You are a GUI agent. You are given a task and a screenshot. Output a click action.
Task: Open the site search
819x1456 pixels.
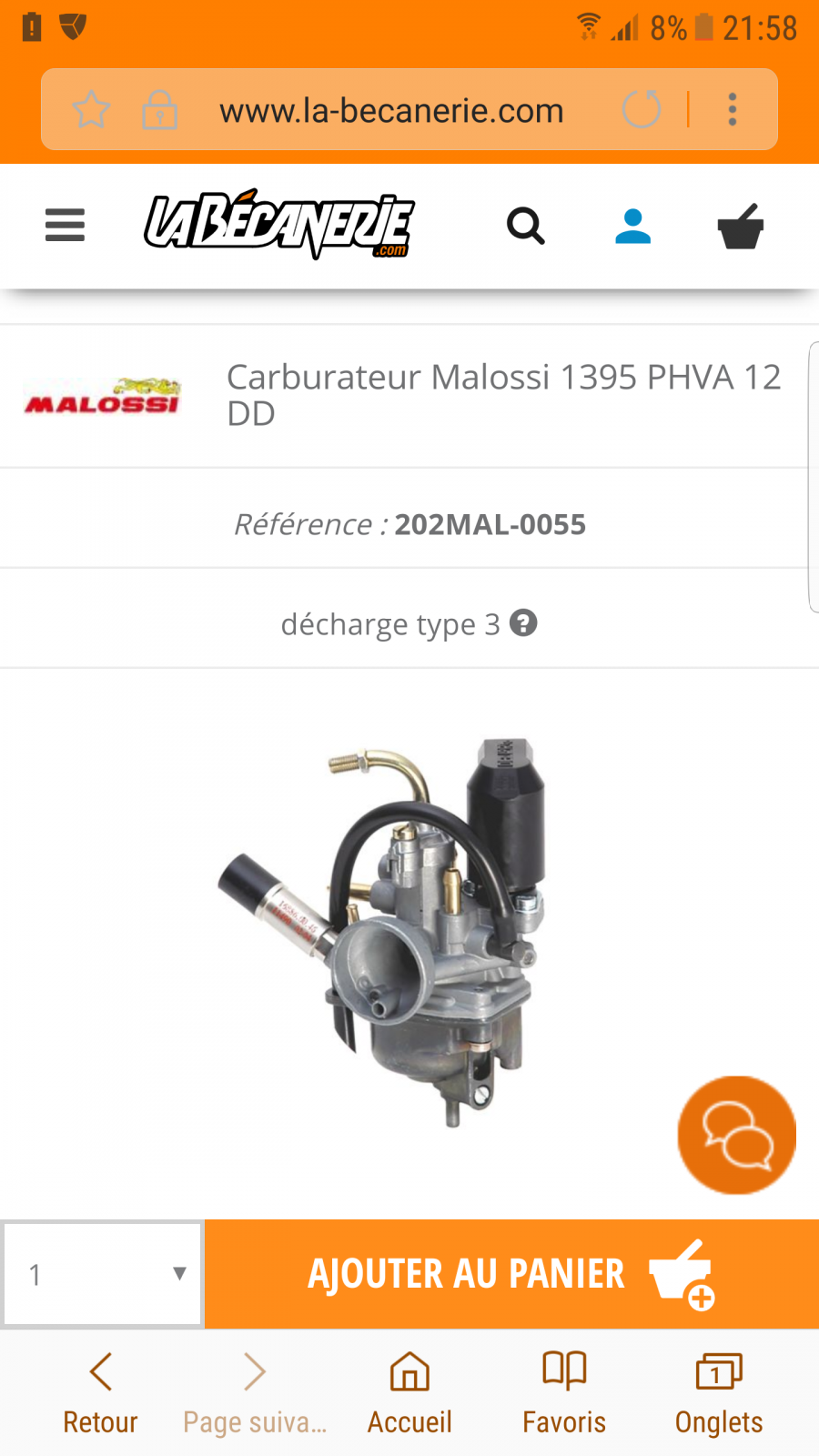(526, 226)
